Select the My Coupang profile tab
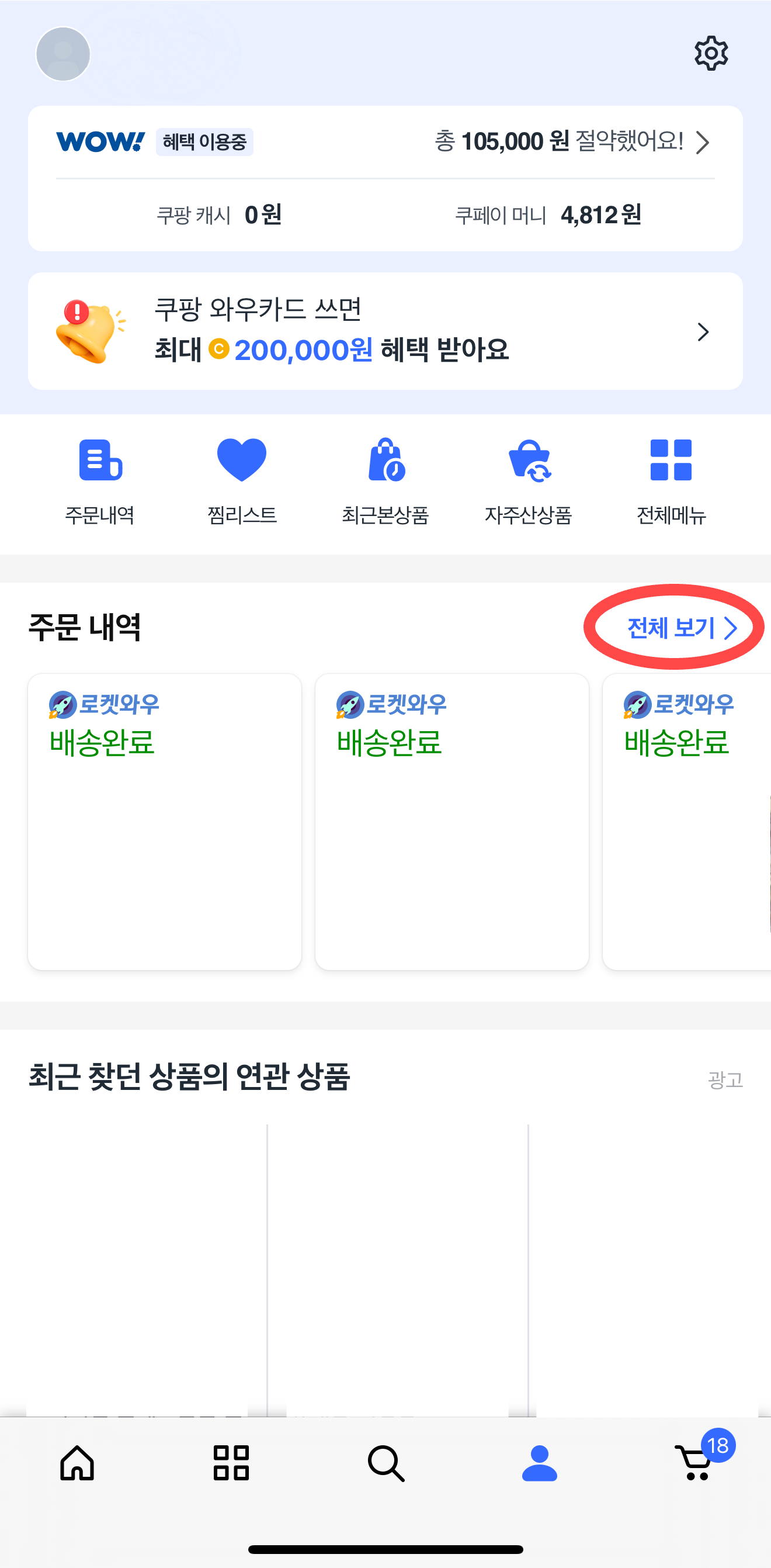 539,1463
